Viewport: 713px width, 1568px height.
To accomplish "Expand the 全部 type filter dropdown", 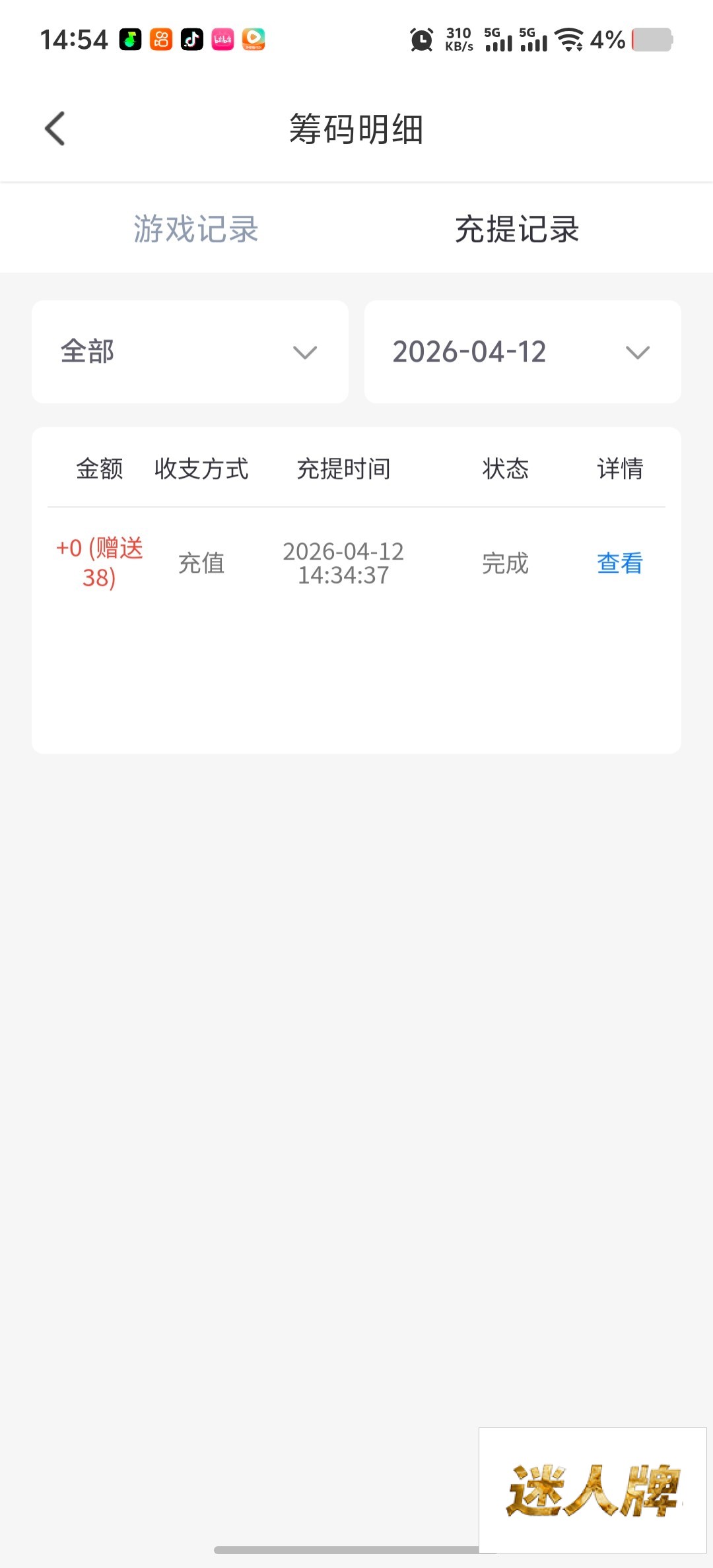I will point(190,352).
